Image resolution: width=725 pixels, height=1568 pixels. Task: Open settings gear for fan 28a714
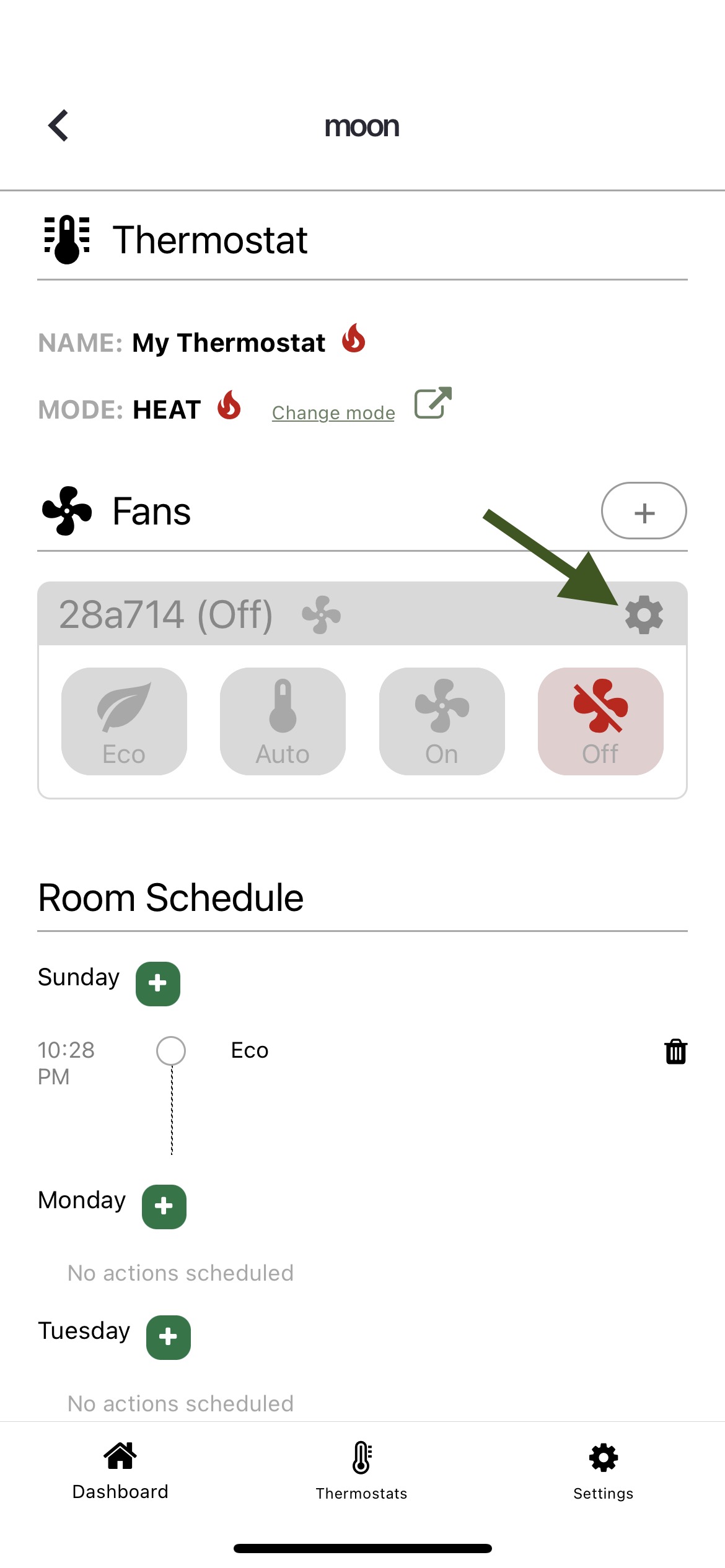[644, 615]
